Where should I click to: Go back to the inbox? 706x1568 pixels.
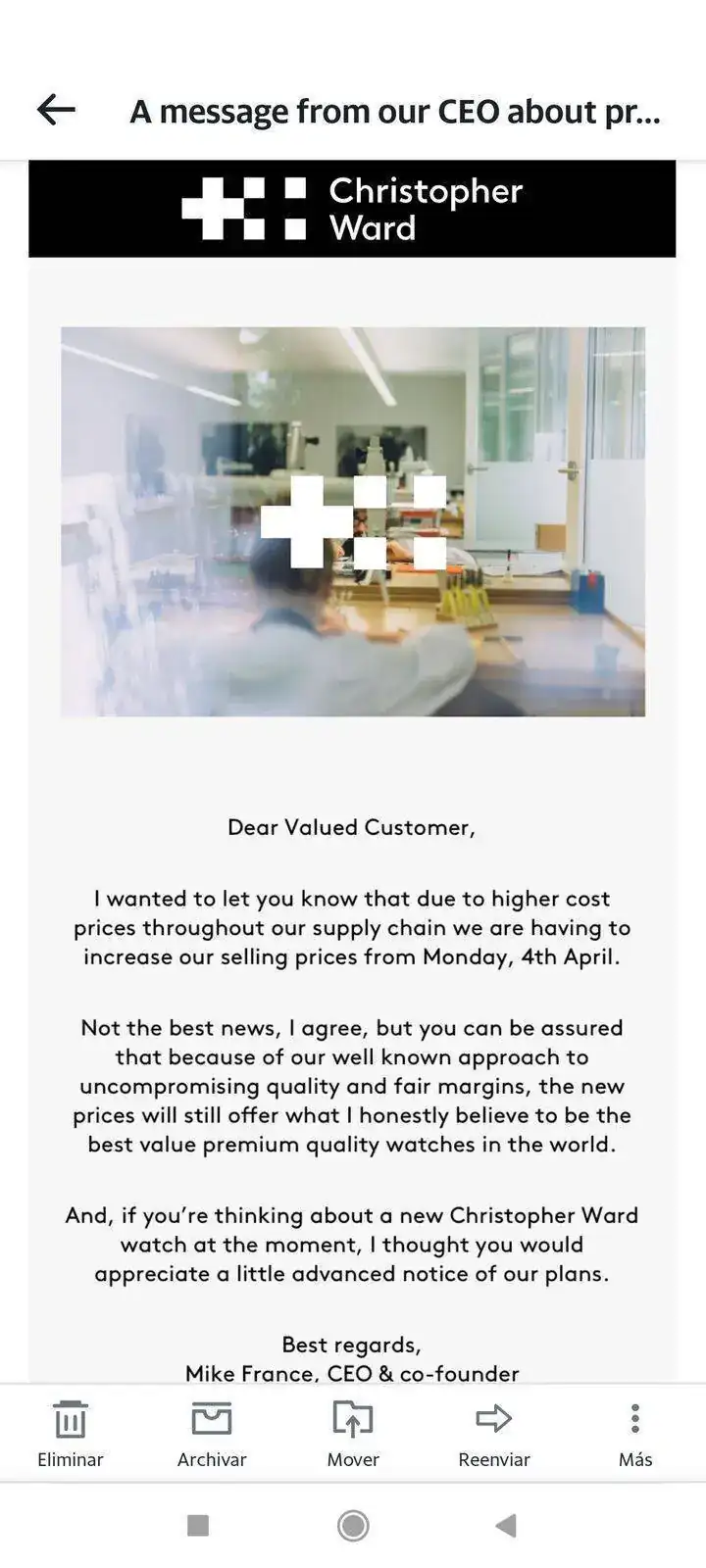tap(56, 110)
